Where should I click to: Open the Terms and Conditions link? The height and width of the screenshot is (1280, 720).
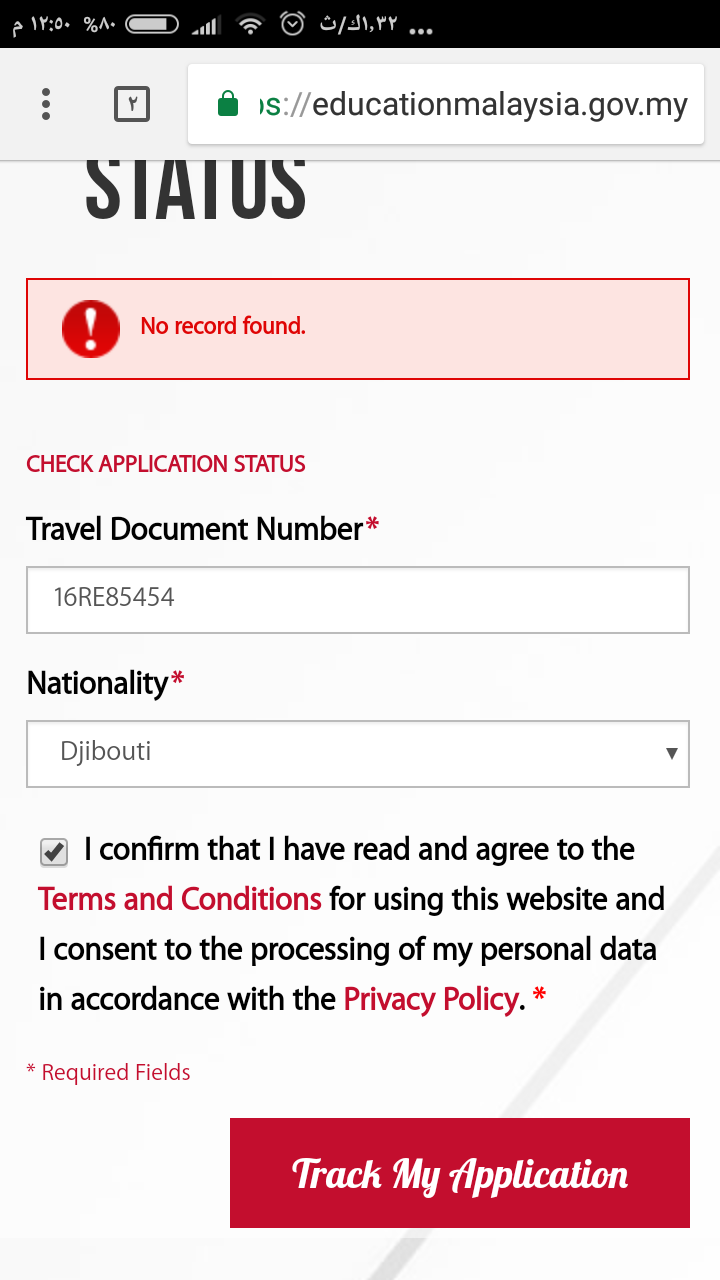(x=180, y=899)
